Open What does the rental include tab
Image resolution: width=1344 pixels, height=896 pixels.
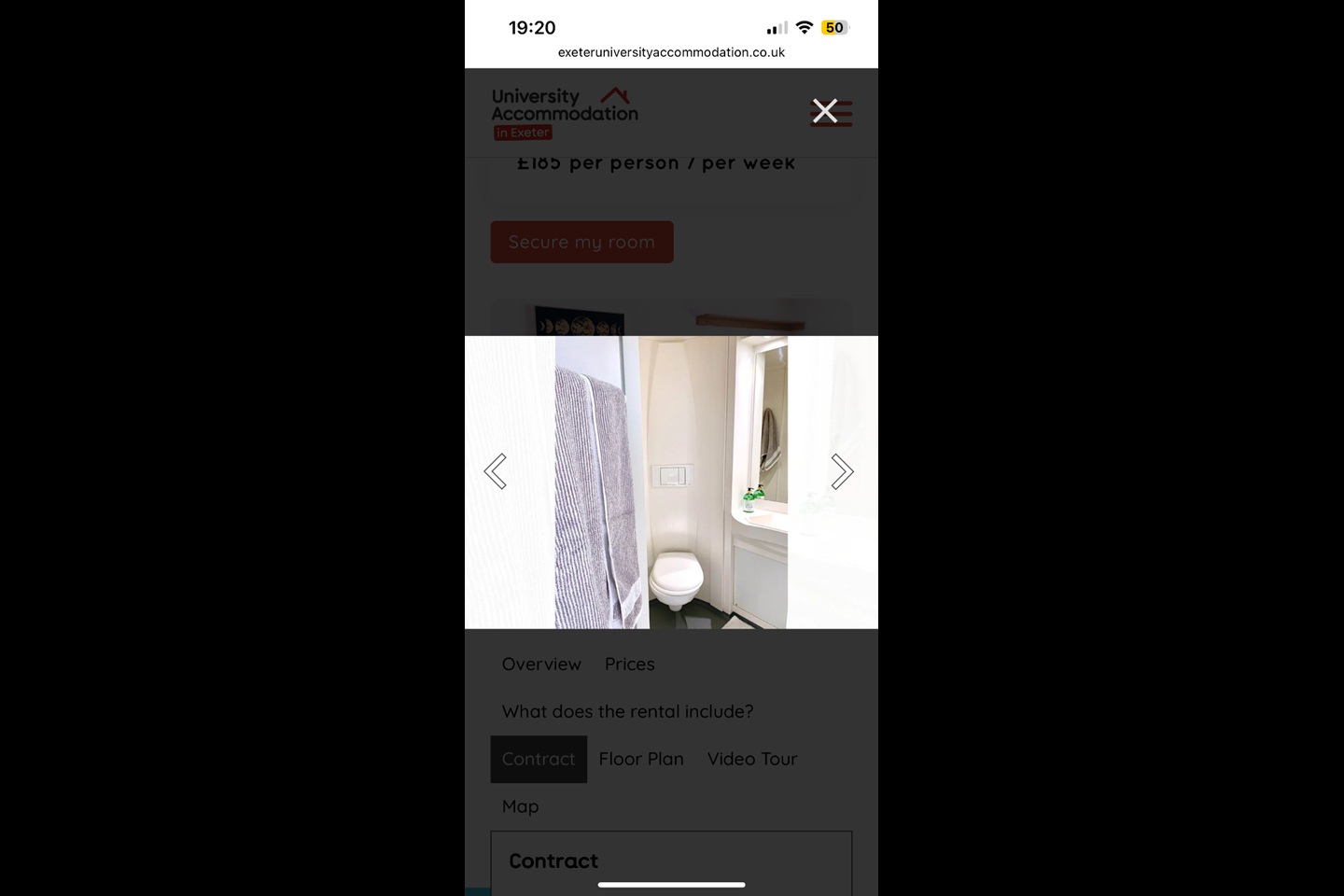[x=627, y=711]
